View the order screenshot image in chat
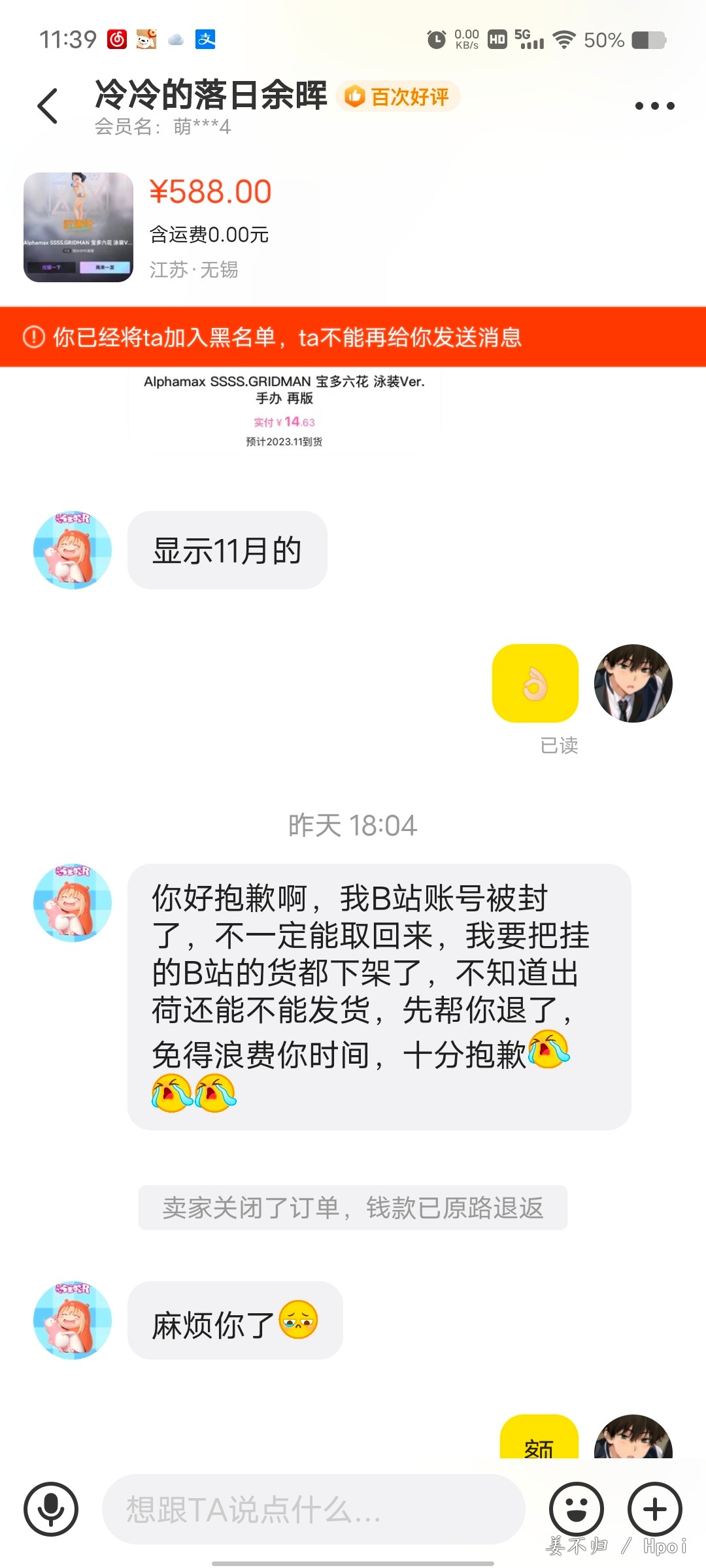The image size is (706, 1568). coord(284,408)
